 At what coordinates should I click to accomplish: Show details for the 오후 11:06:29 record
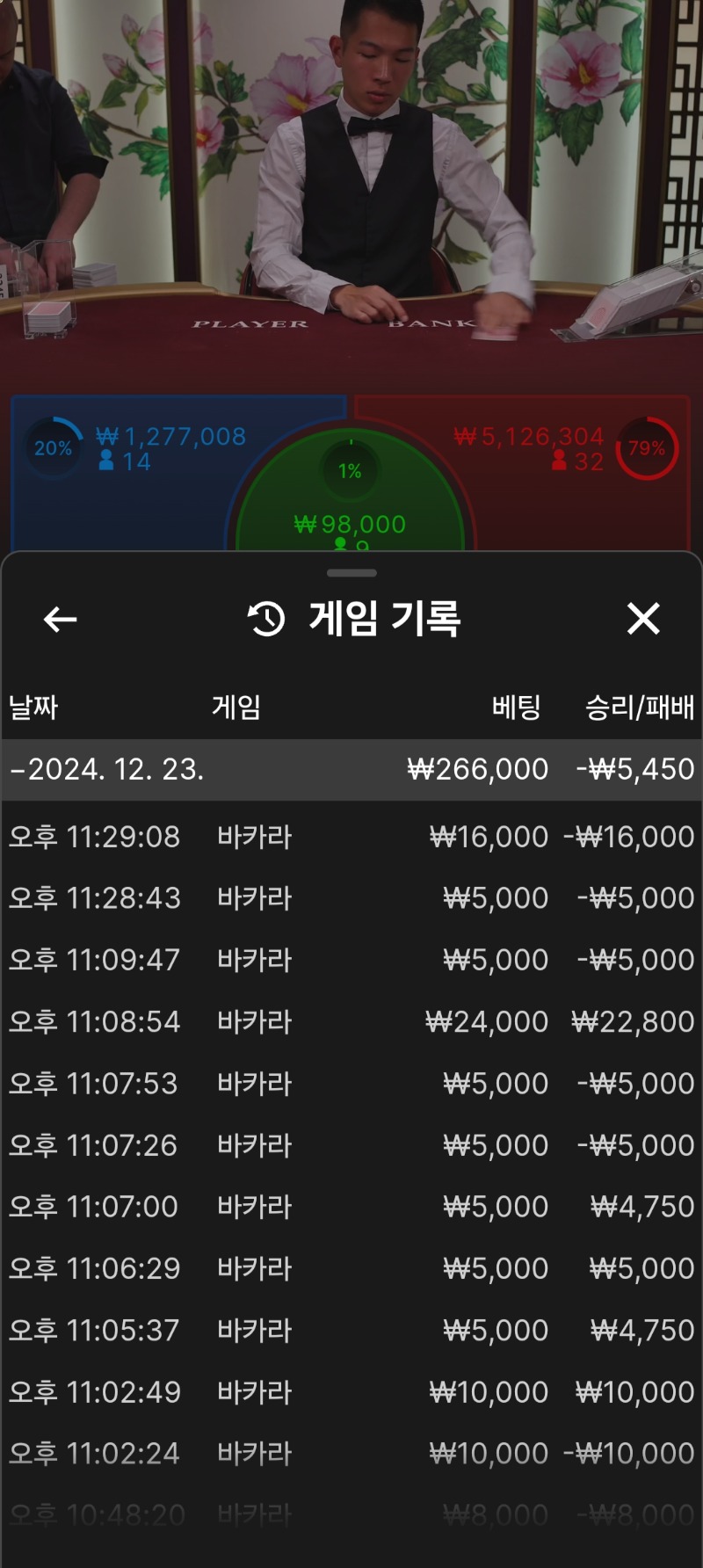point(351,1268)
